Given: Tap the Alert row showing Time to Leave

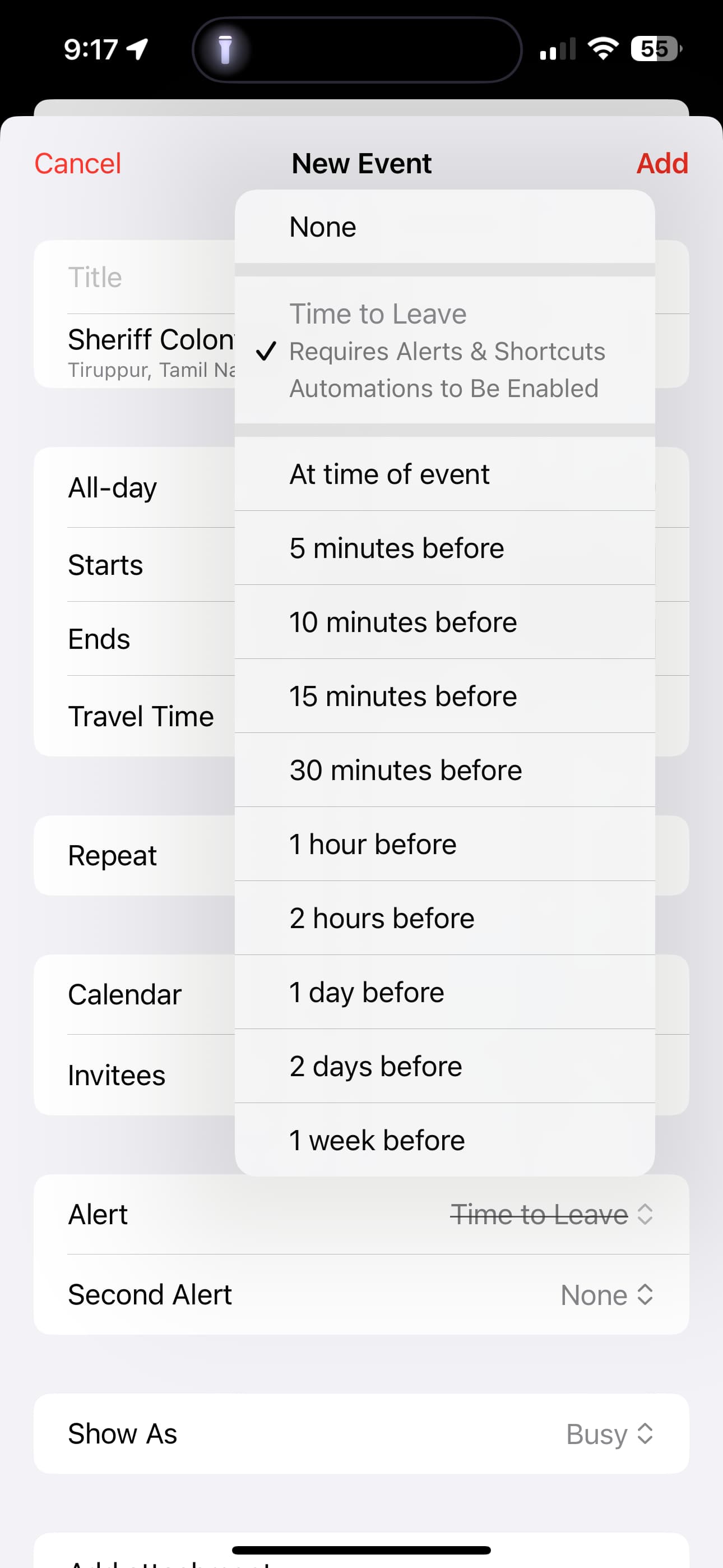Looking at the screenshot, I should pyautogui.click(x=361, y=1214).
